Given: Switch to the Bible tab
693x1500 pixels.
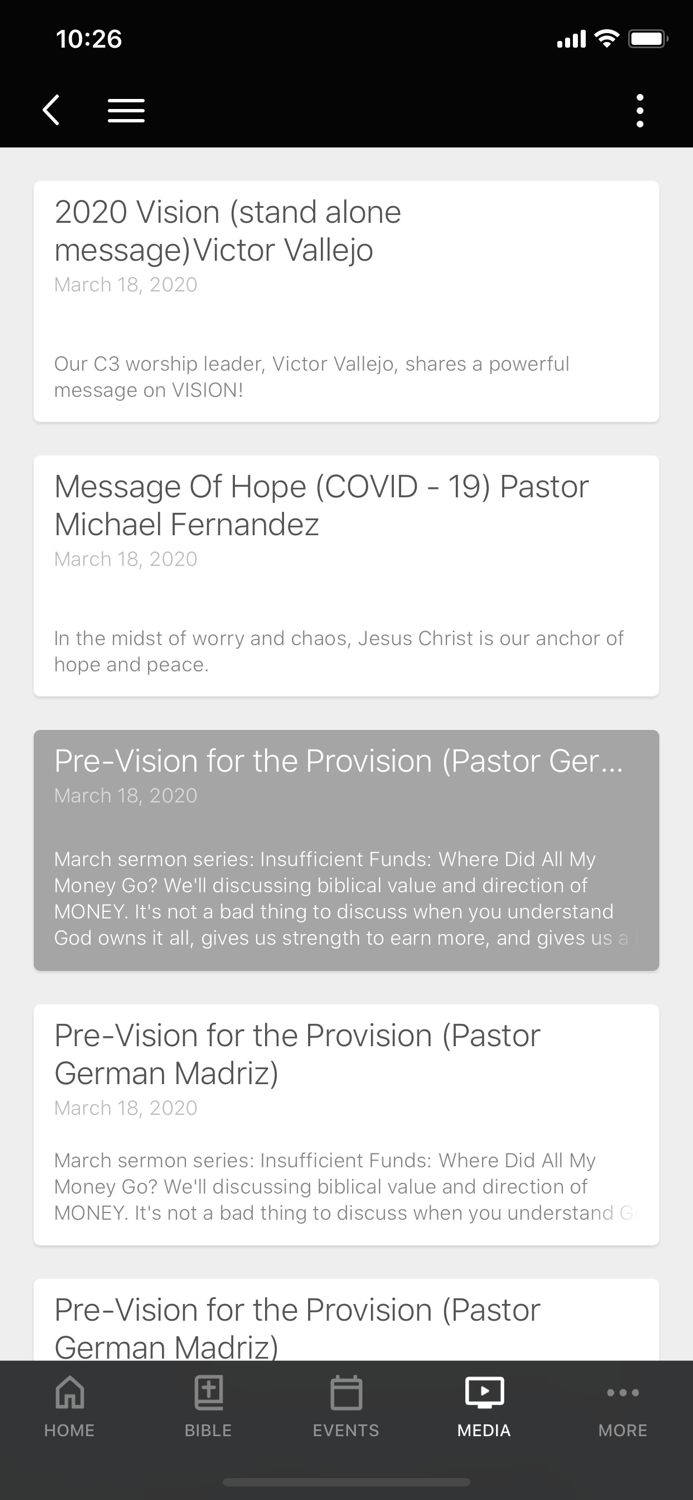Looking at the screenshot, I should (208, 1406).
